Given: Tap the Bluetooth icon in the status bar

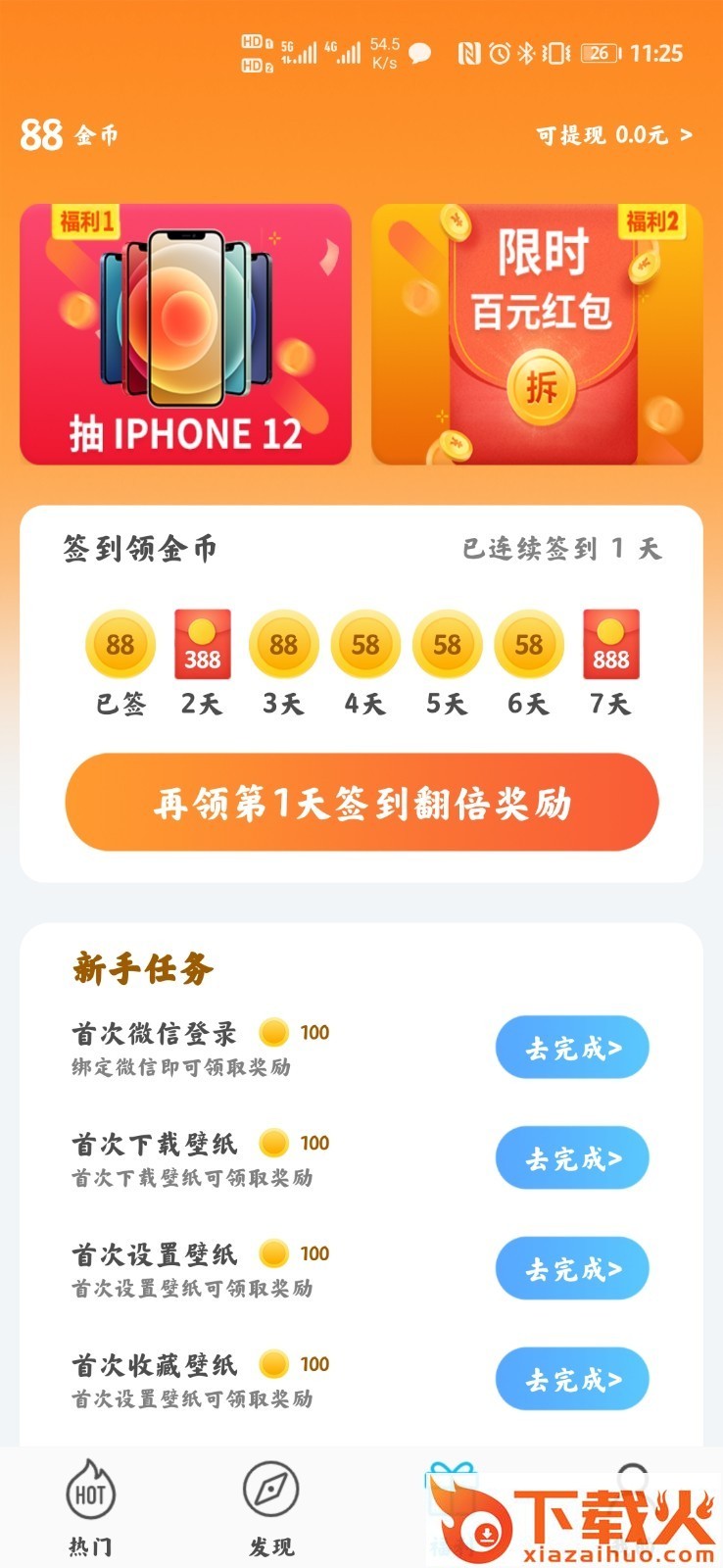Looking at the screenshot, I should pyautogui.click(x=525, y=54).
